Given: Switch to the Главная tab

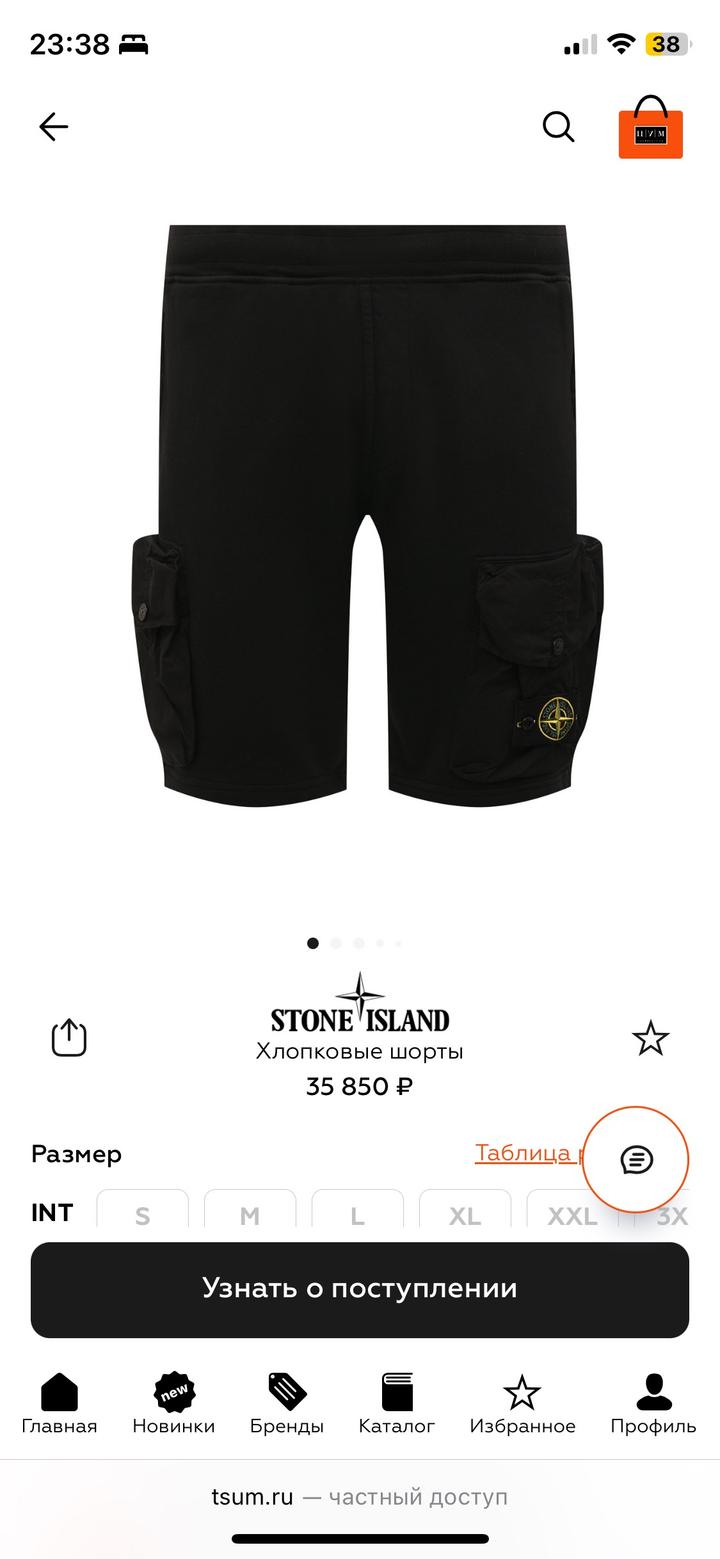Looking at the screenshot, I should pos(59,1404).
